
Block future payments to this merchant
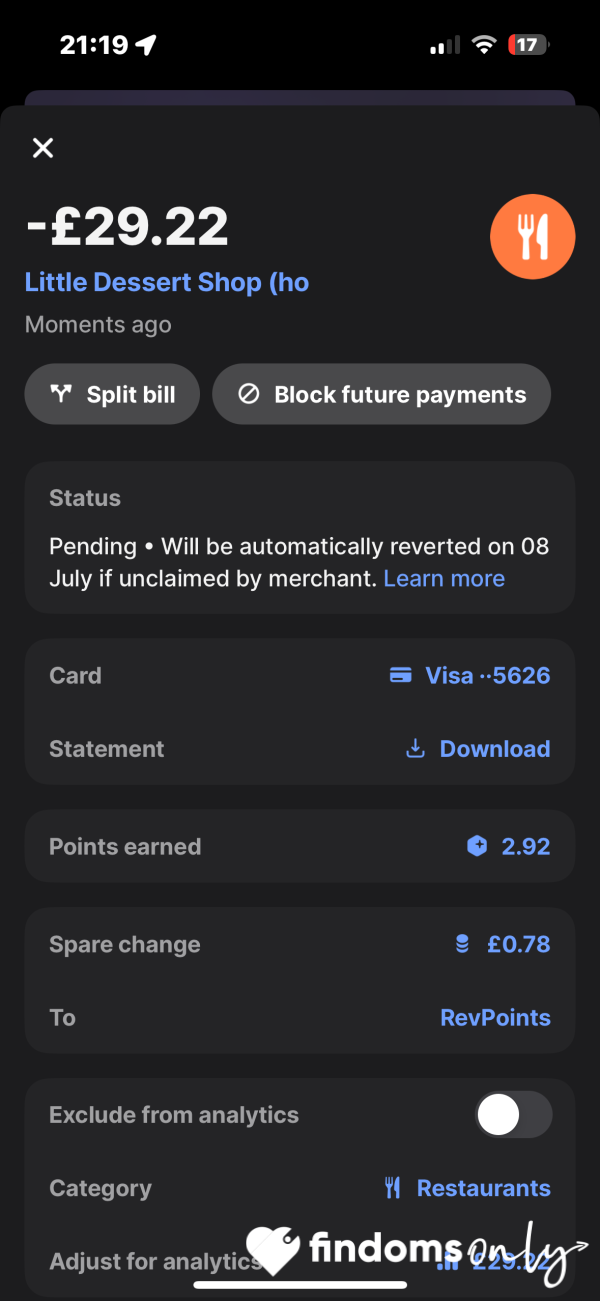[x=381, y=394]
